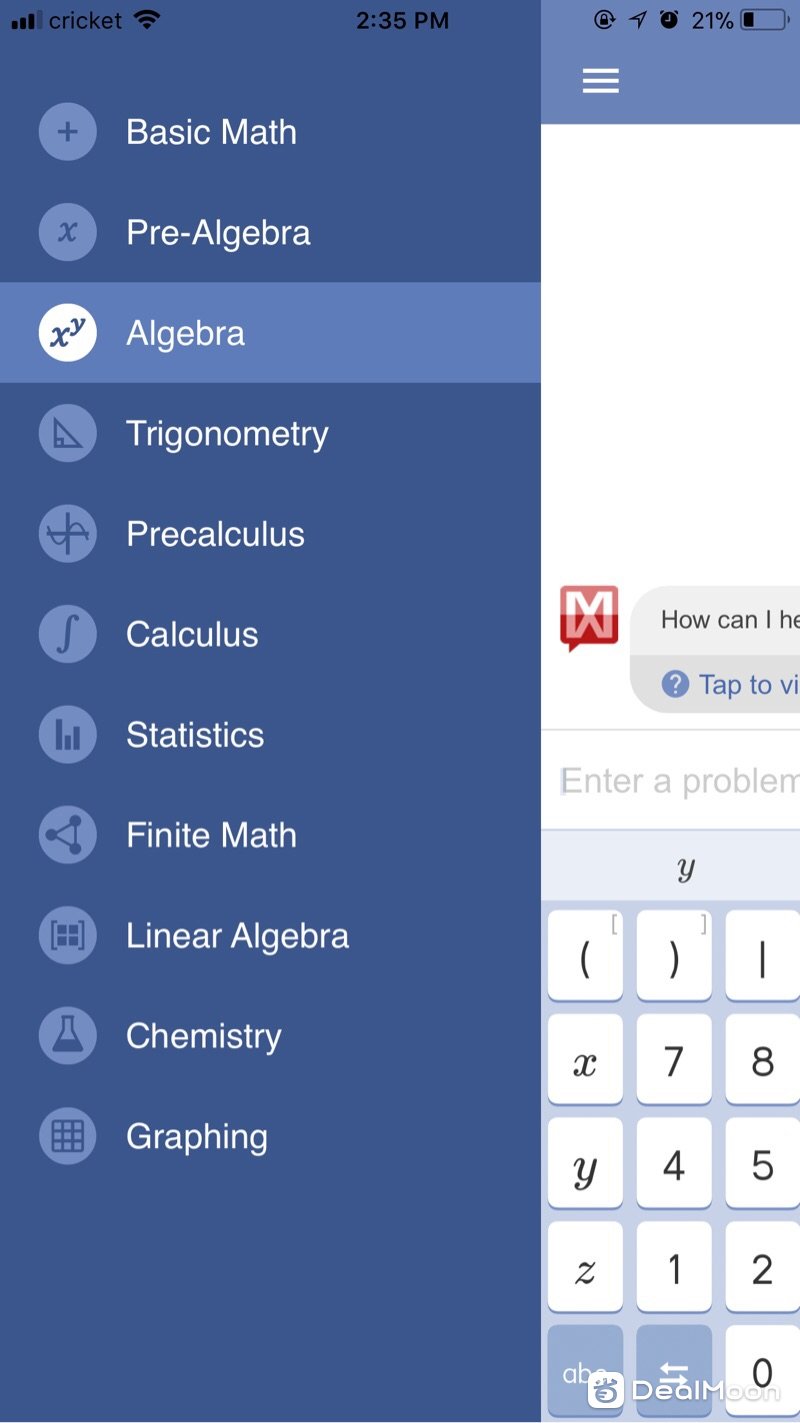Open Precalculus topics
Image resolution: width=800 pixels, height=1423 pixels.
click(215, 534)
